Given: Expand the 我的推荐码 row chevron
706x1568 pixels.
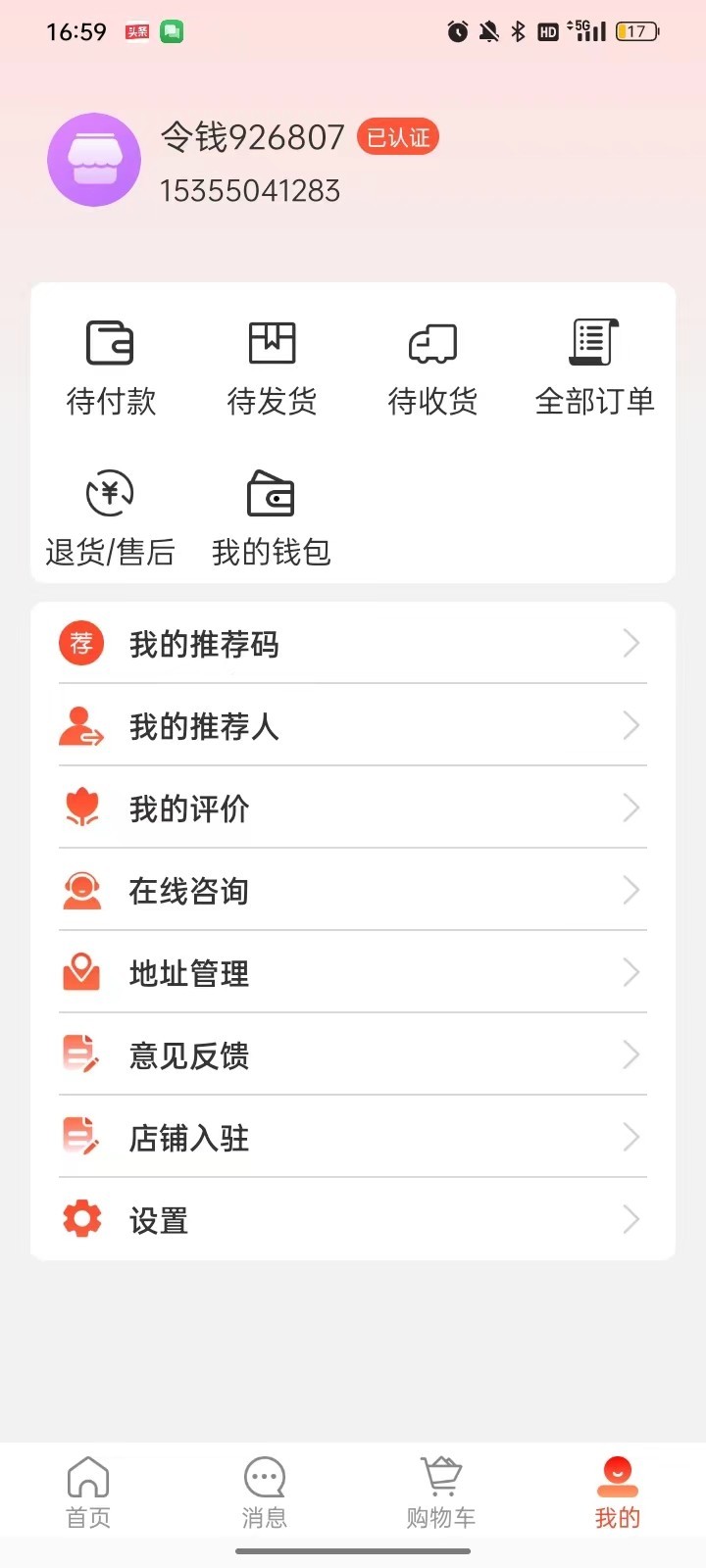Looking at the screenshot, I should pos(631,644).
